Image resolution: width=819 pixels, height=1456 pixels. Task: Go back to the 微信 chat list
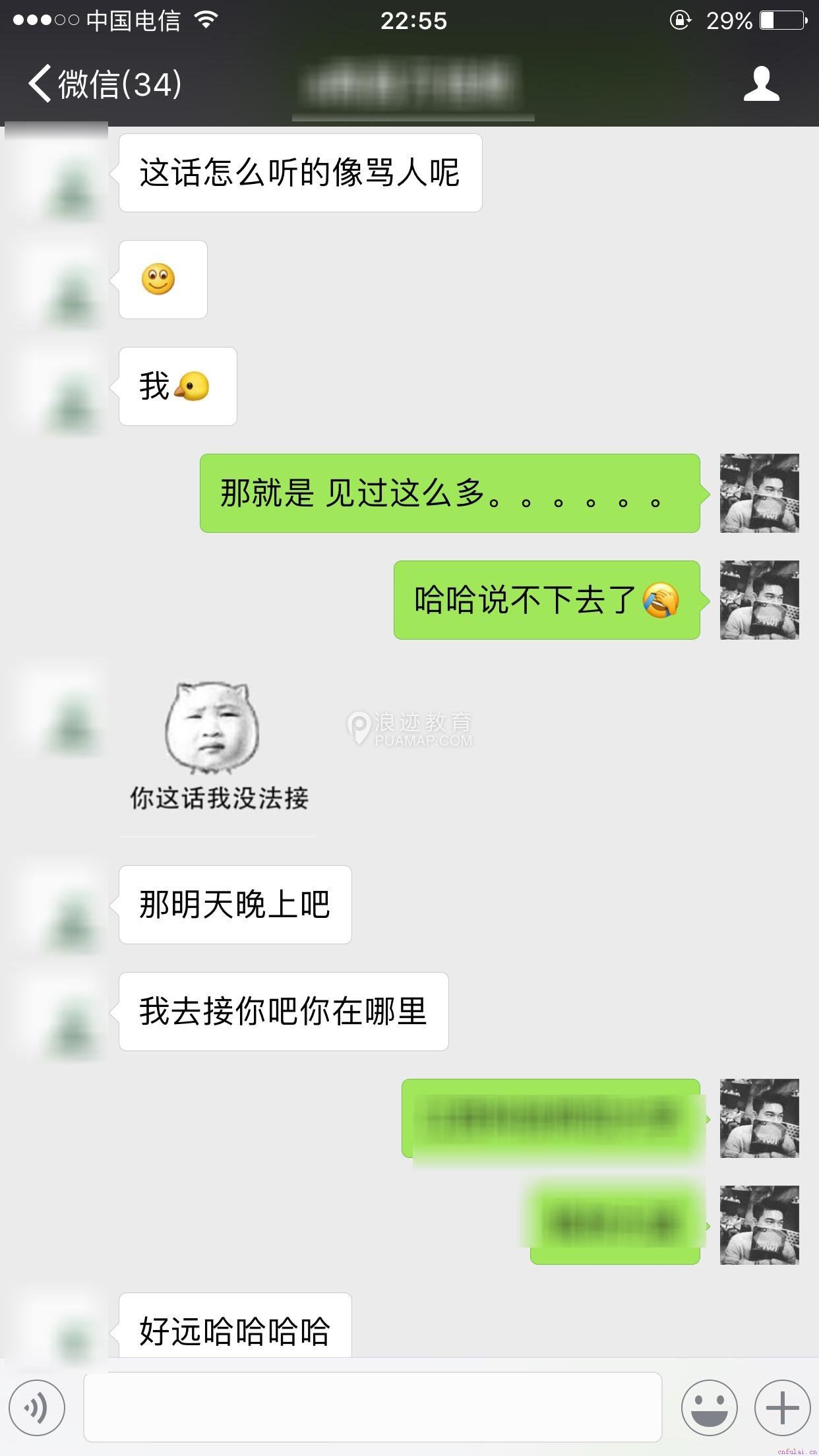tap(104, 84)
